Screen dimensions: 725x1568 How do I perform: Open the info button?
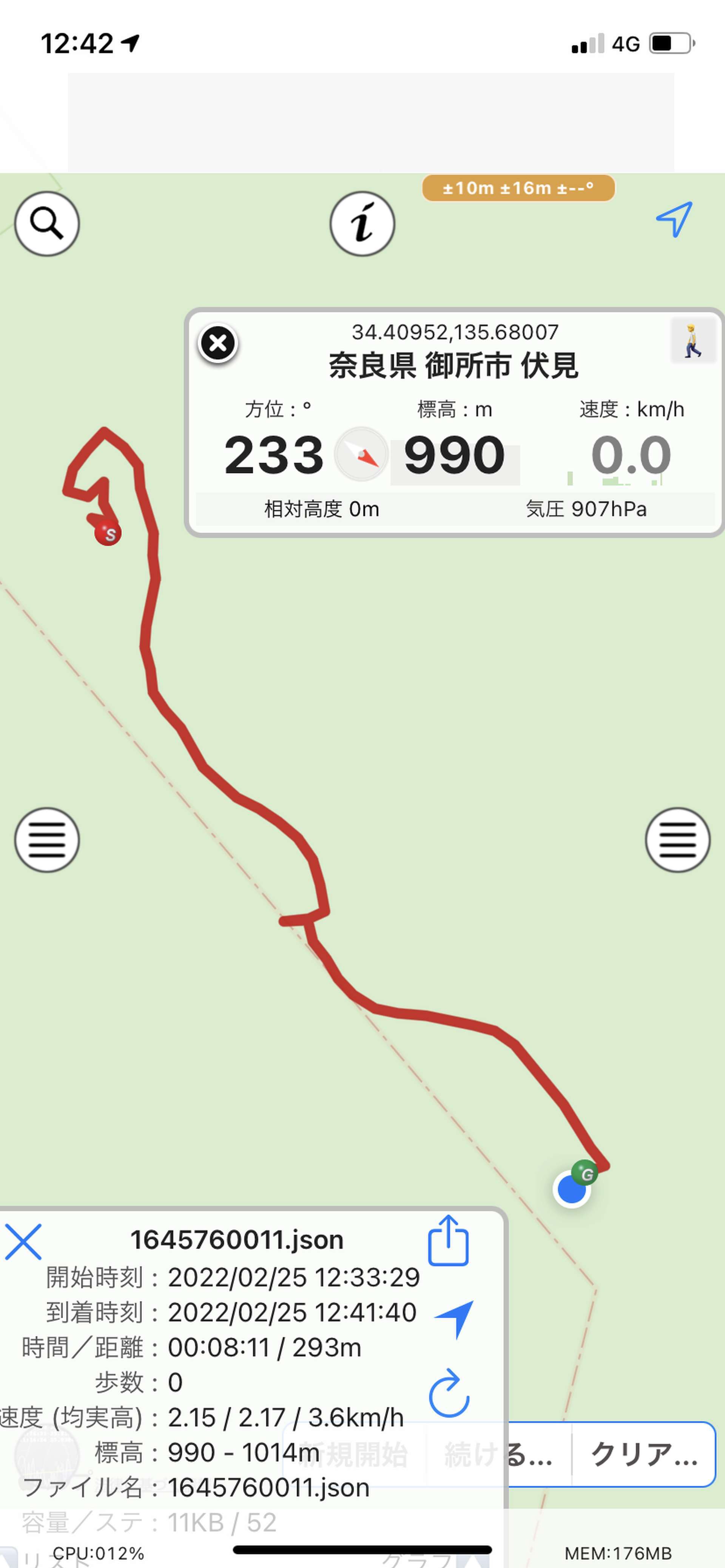tap(362, 223)
